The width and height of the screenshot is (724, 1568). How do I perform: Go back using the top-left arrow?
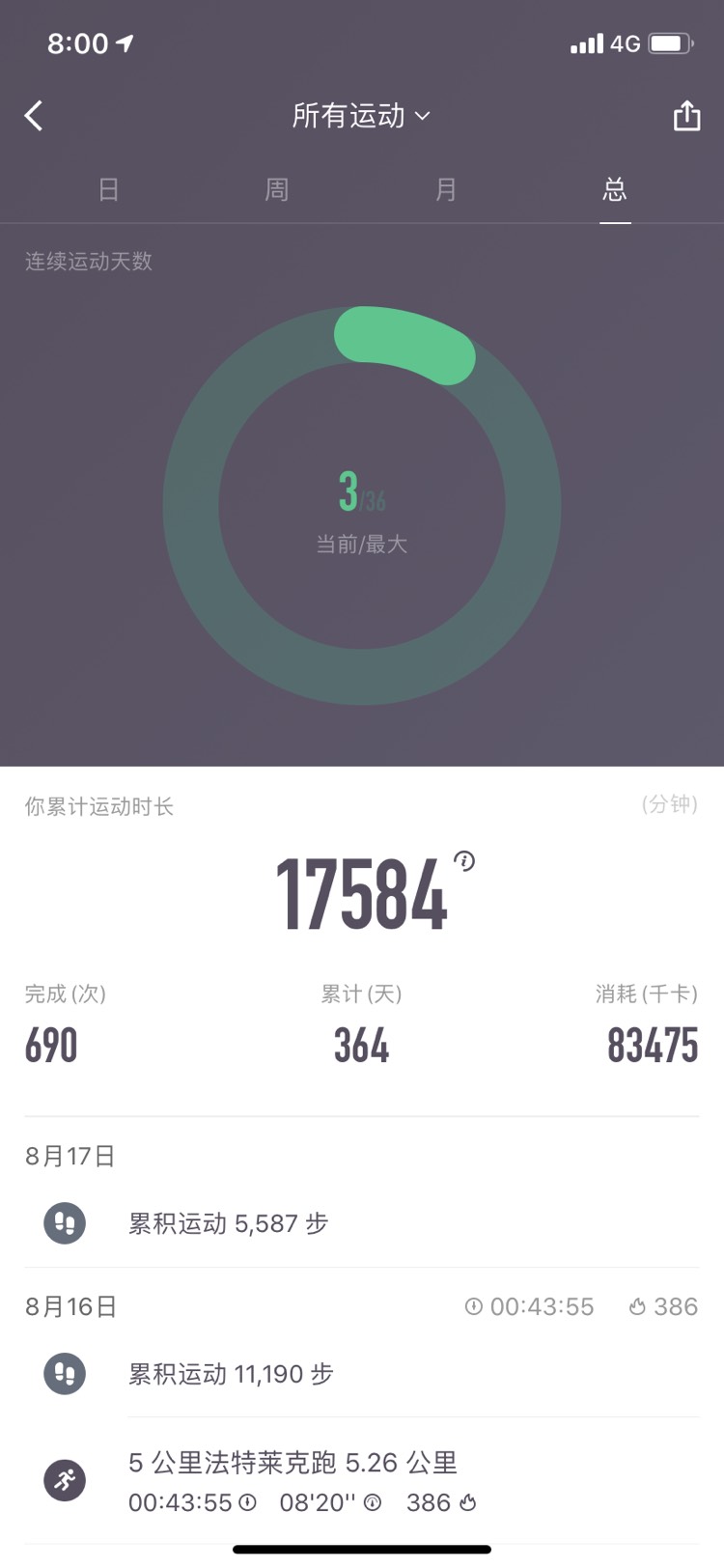(34, 116)
